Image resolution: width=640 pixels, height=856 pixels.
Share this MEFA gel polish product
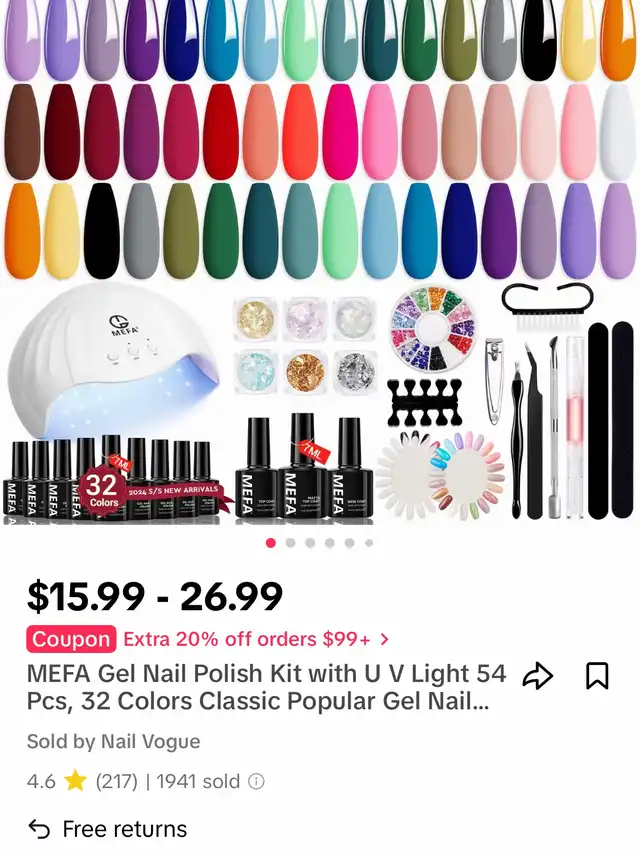tap(538, 677)
